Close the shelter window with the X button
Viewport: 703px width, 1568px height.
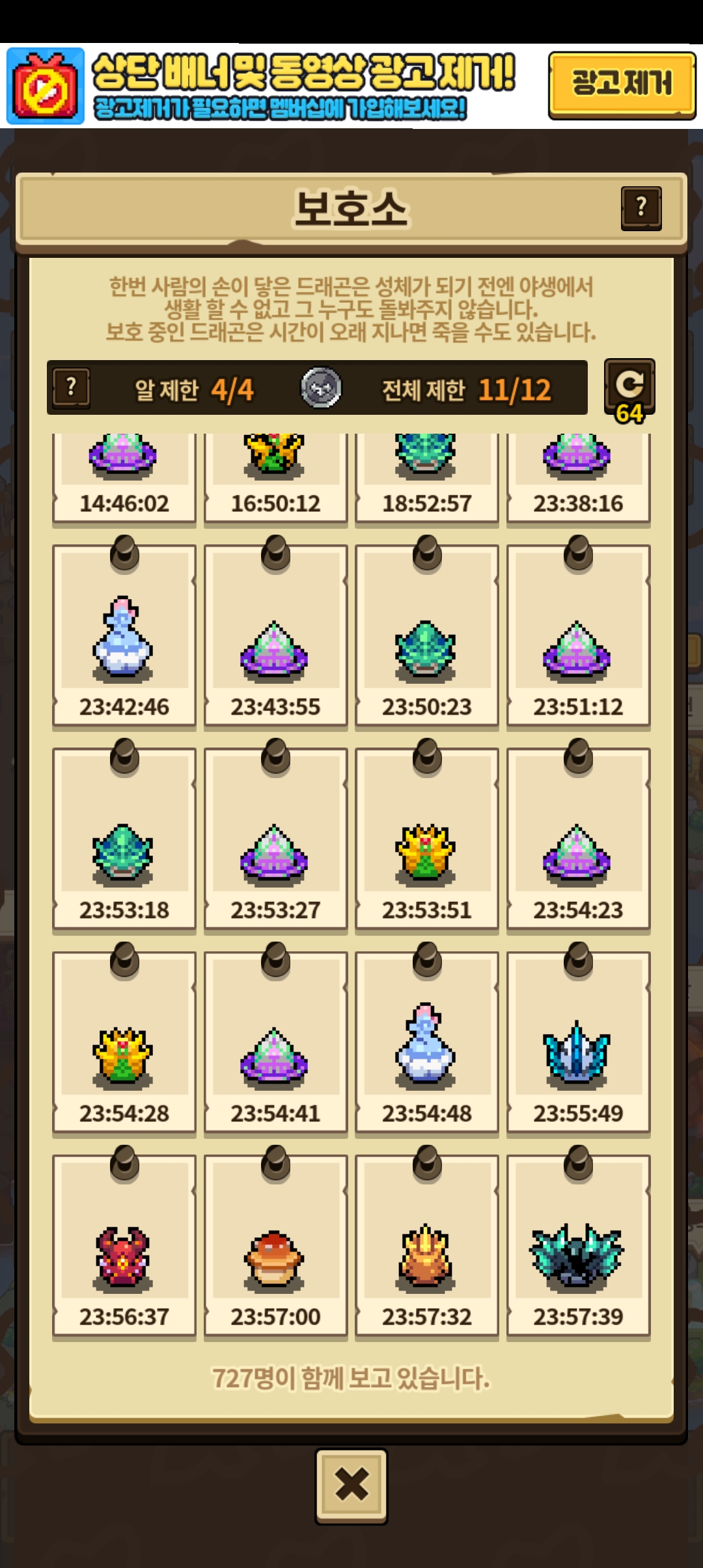351,1486
